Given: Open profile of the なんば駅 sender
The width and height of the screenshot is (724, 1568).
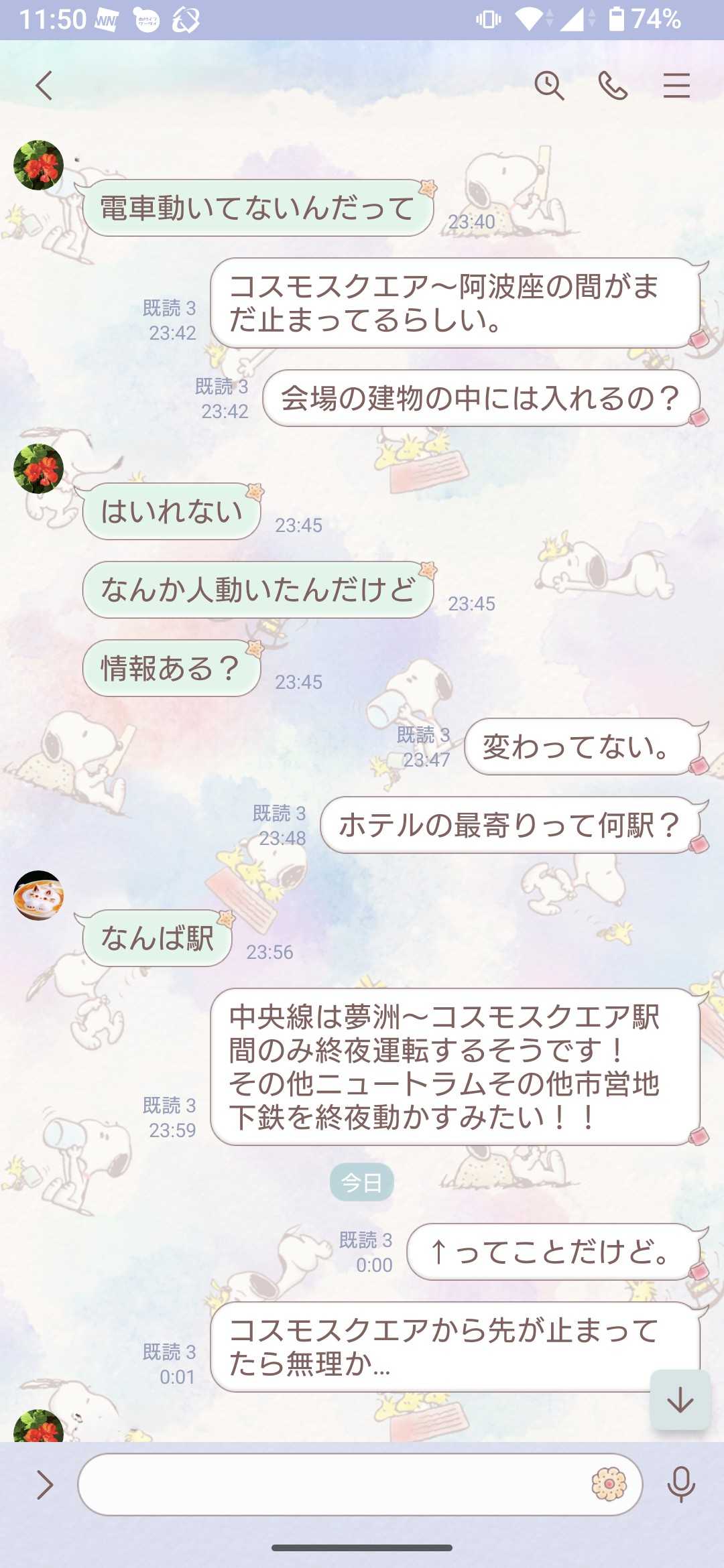Looking at the screenshot, I should click(38, 895).
